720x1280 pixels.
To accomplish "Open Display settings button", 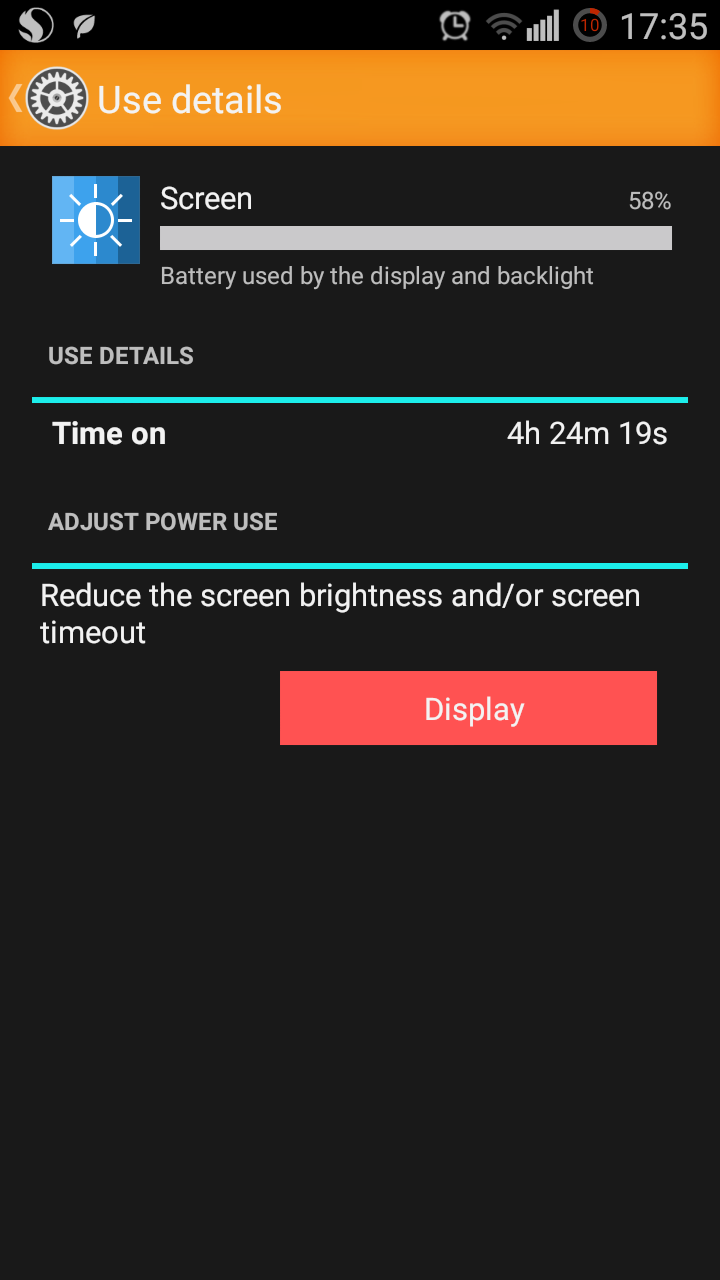I will click(x=468, y=708).
